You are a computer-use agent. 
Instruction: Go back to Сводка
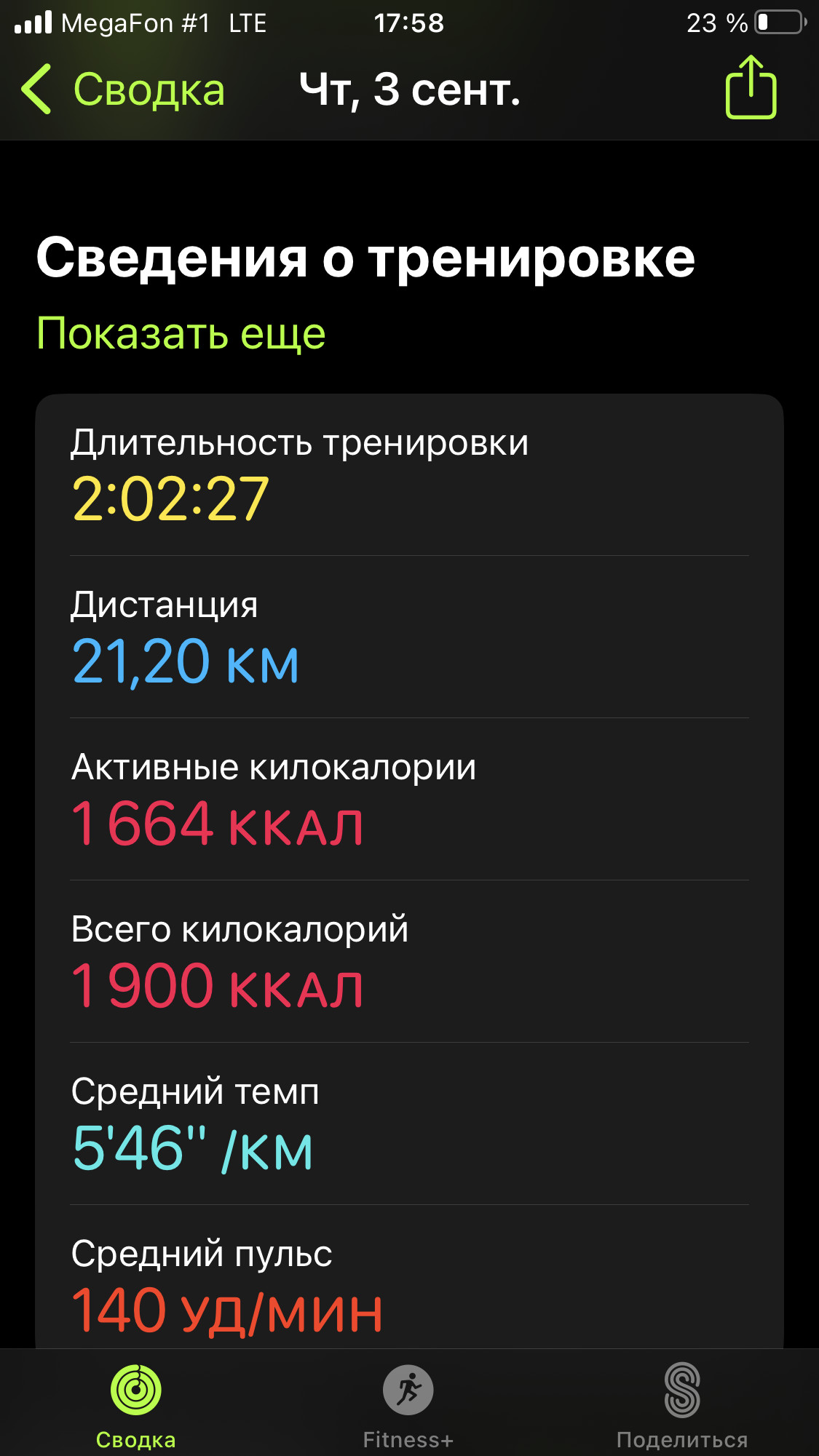tap(122, 89)
